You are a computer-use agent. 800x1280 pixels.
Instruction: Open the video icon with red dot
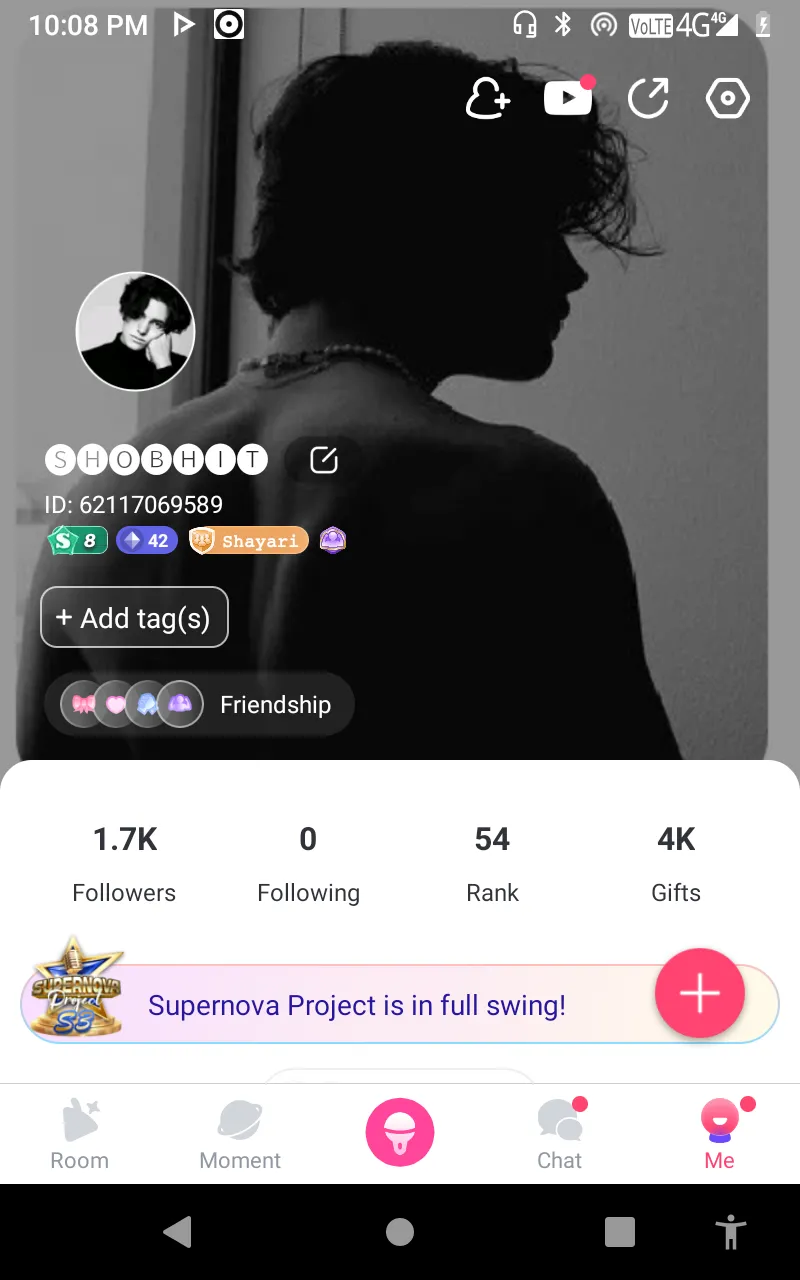point(567,98)
